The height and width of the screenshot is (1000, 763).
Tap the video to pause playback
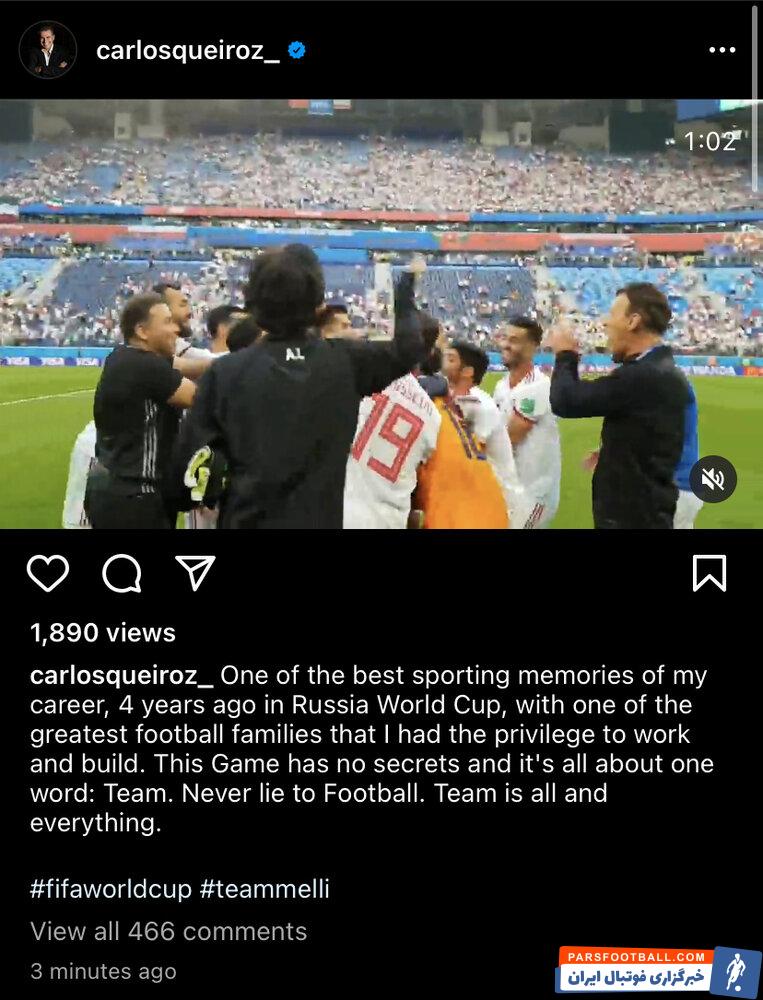tap(380, 320)
